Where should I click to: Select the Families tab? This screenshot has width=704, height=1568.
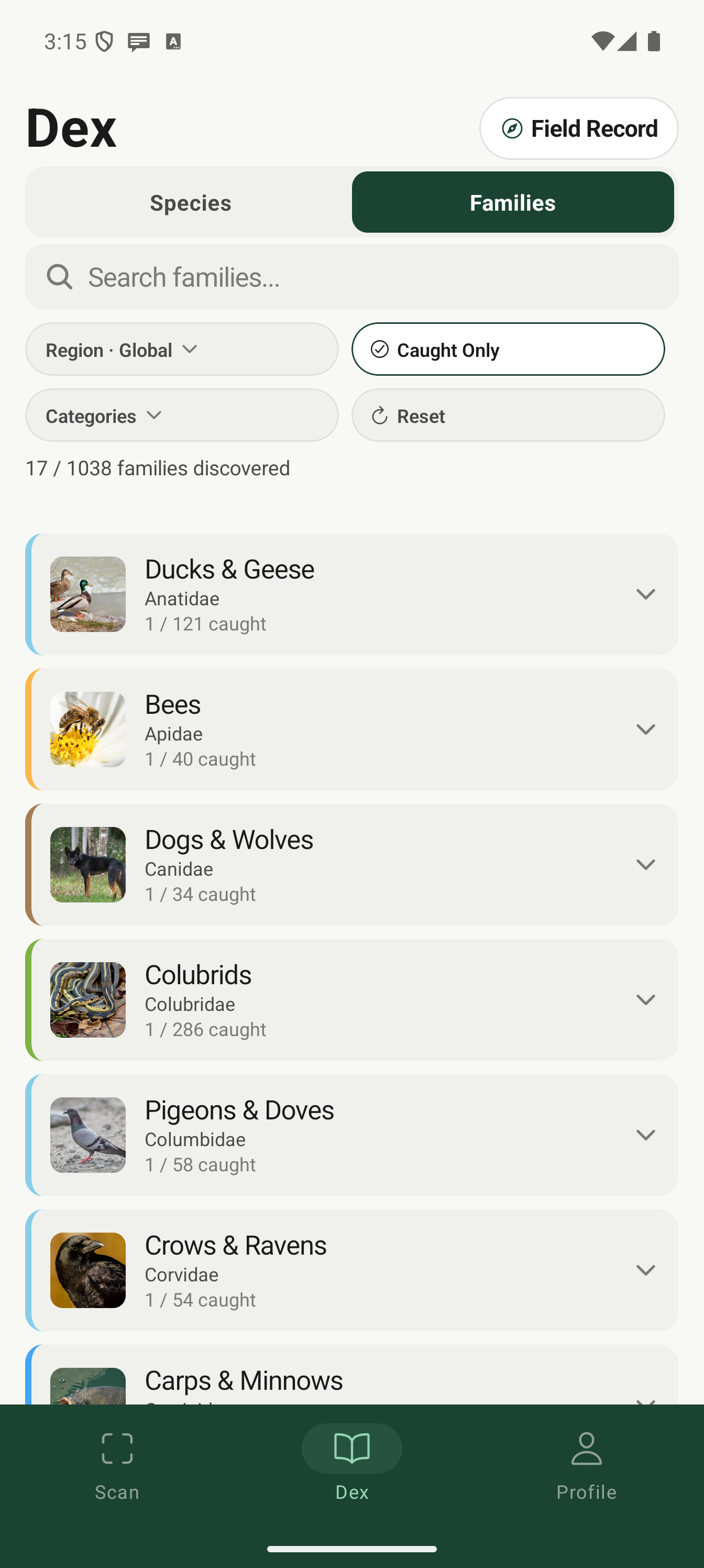(x=512, y=202)
